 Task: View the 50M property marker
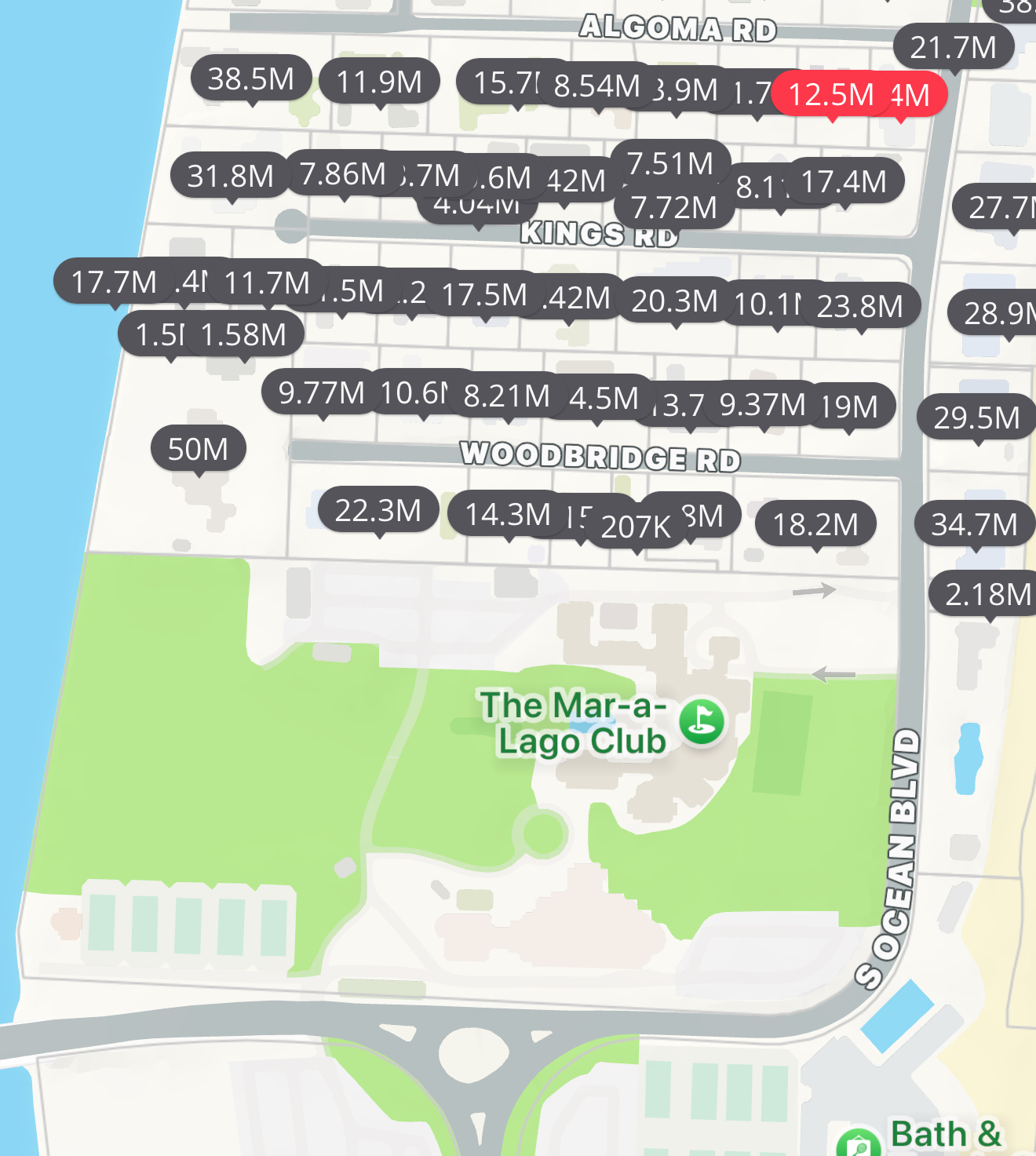[x=198, y=449]
